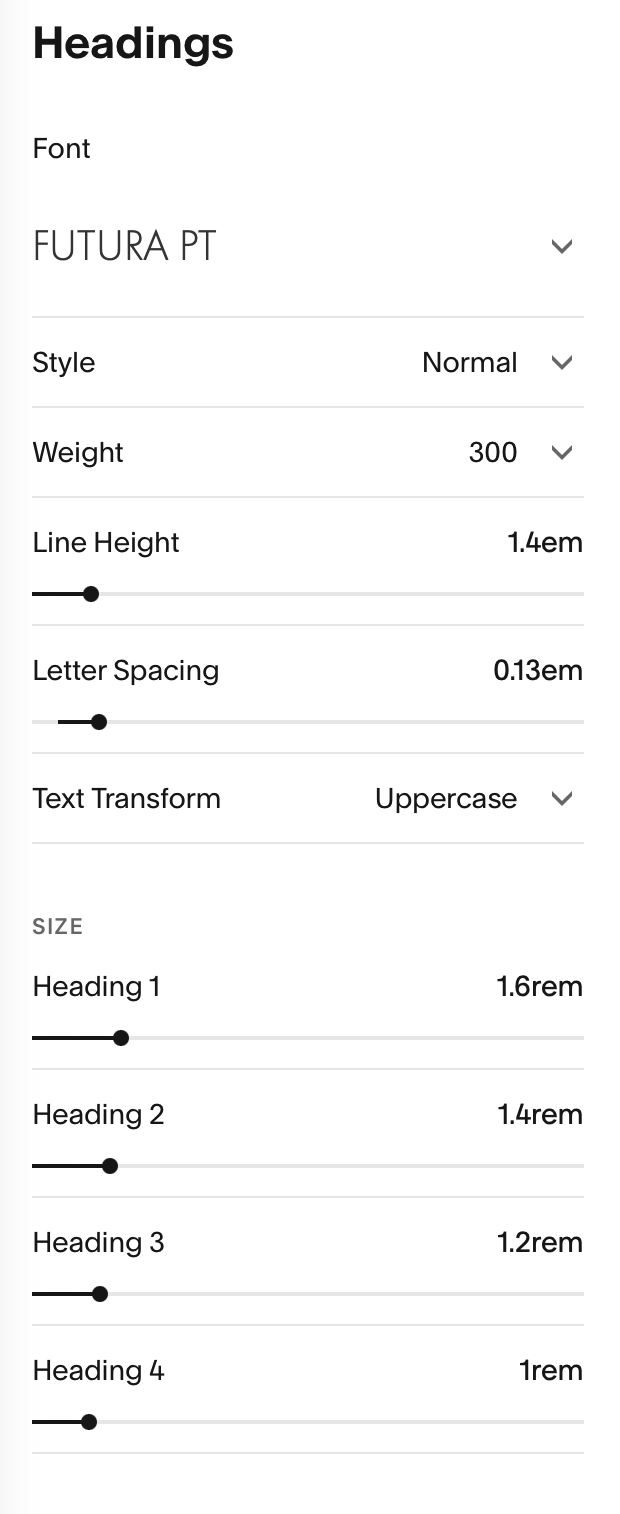Select the 1.4em Line Height value

tap(545, 543)
